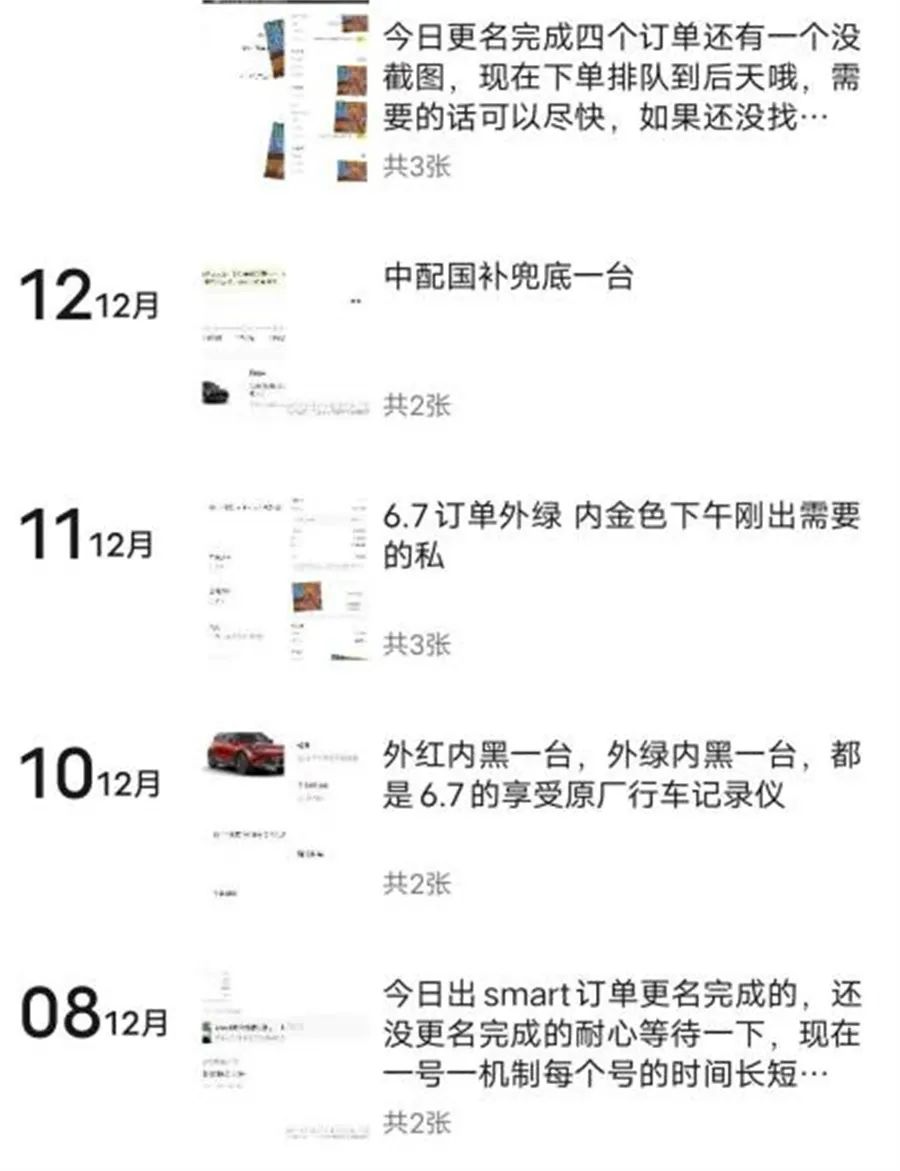Open the post 今日更名完成四个订单
Viewport: 900px width, 1171px height.
point(620,78)
